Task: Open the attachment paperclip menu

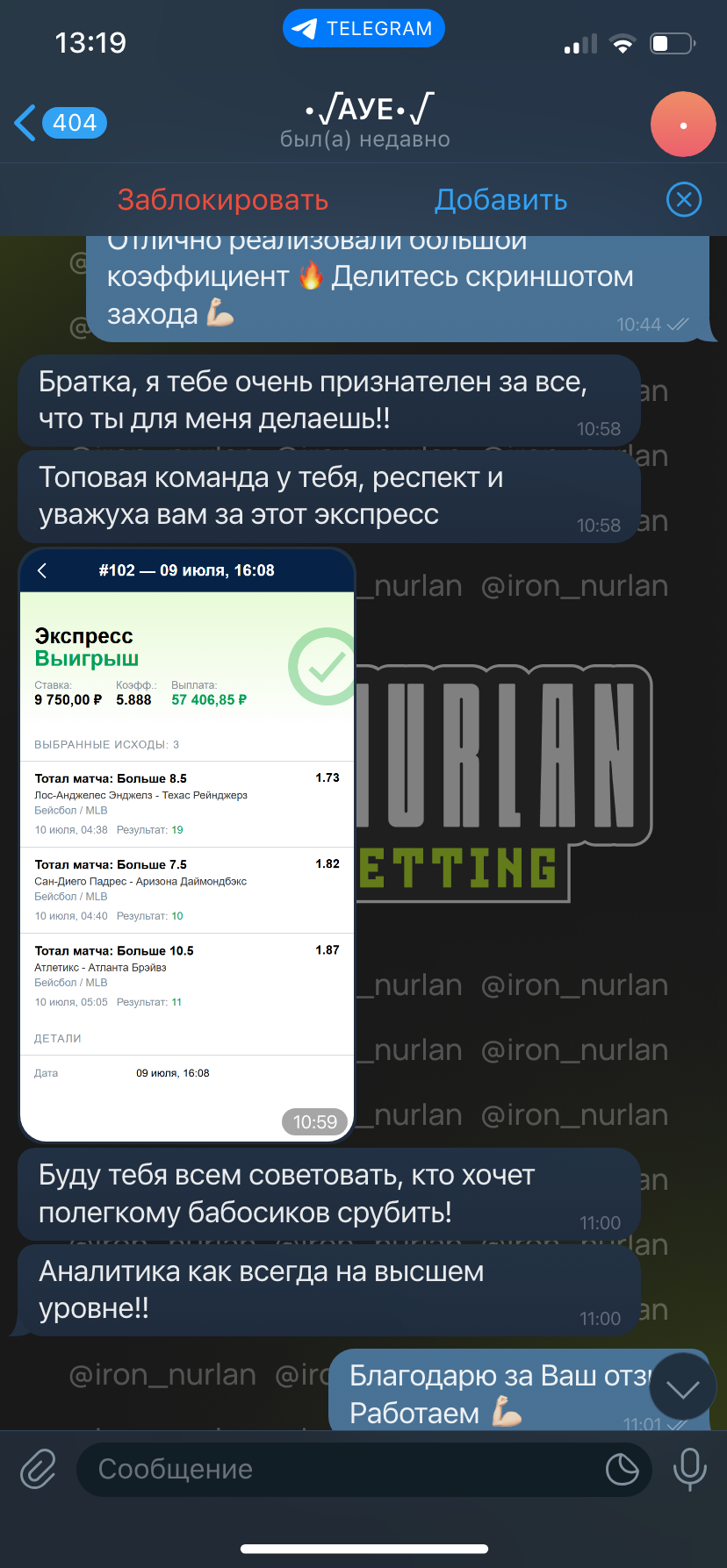Action: (38, 1469)
